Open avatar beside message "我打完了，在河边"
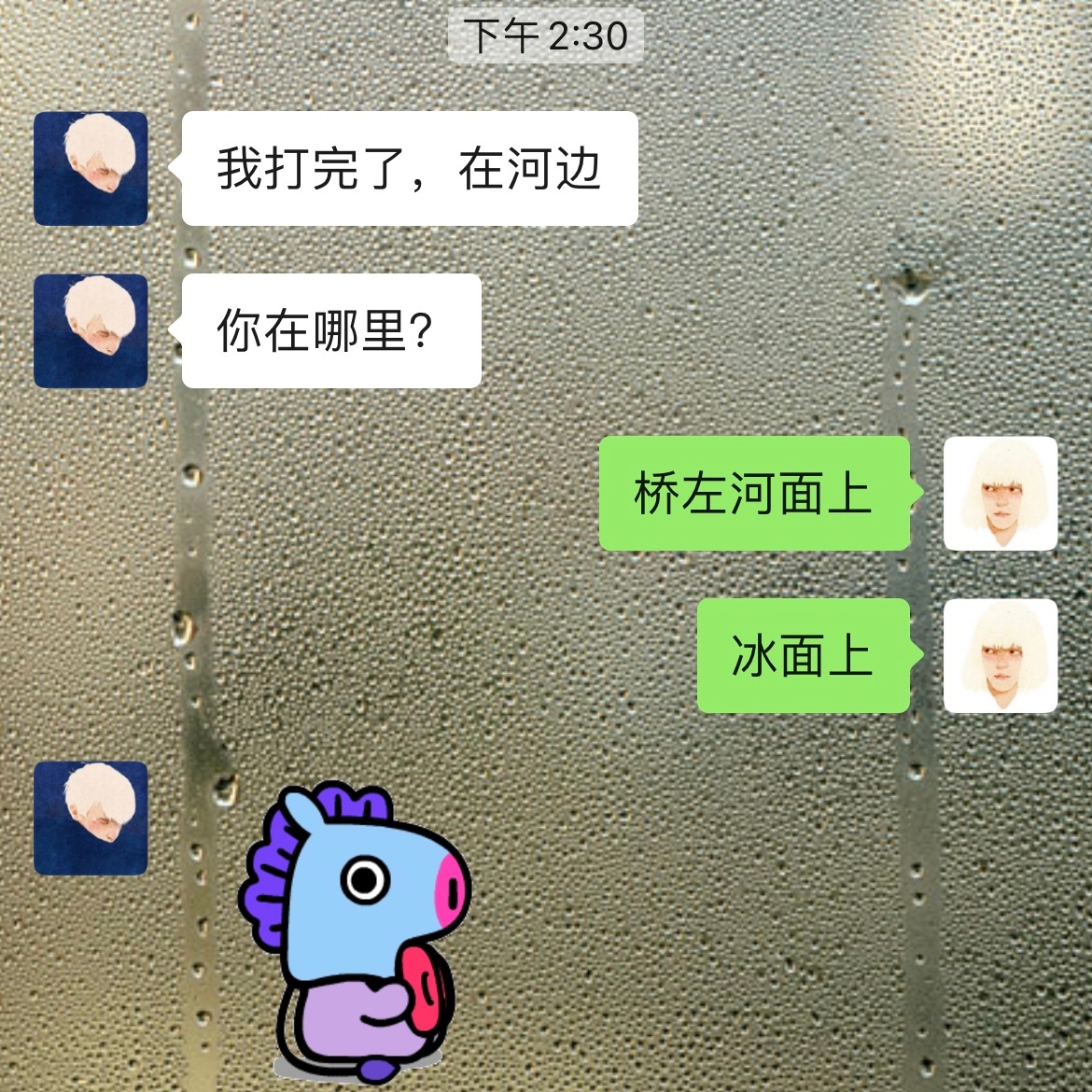The image size is (1092, 1092). (91, 169)
